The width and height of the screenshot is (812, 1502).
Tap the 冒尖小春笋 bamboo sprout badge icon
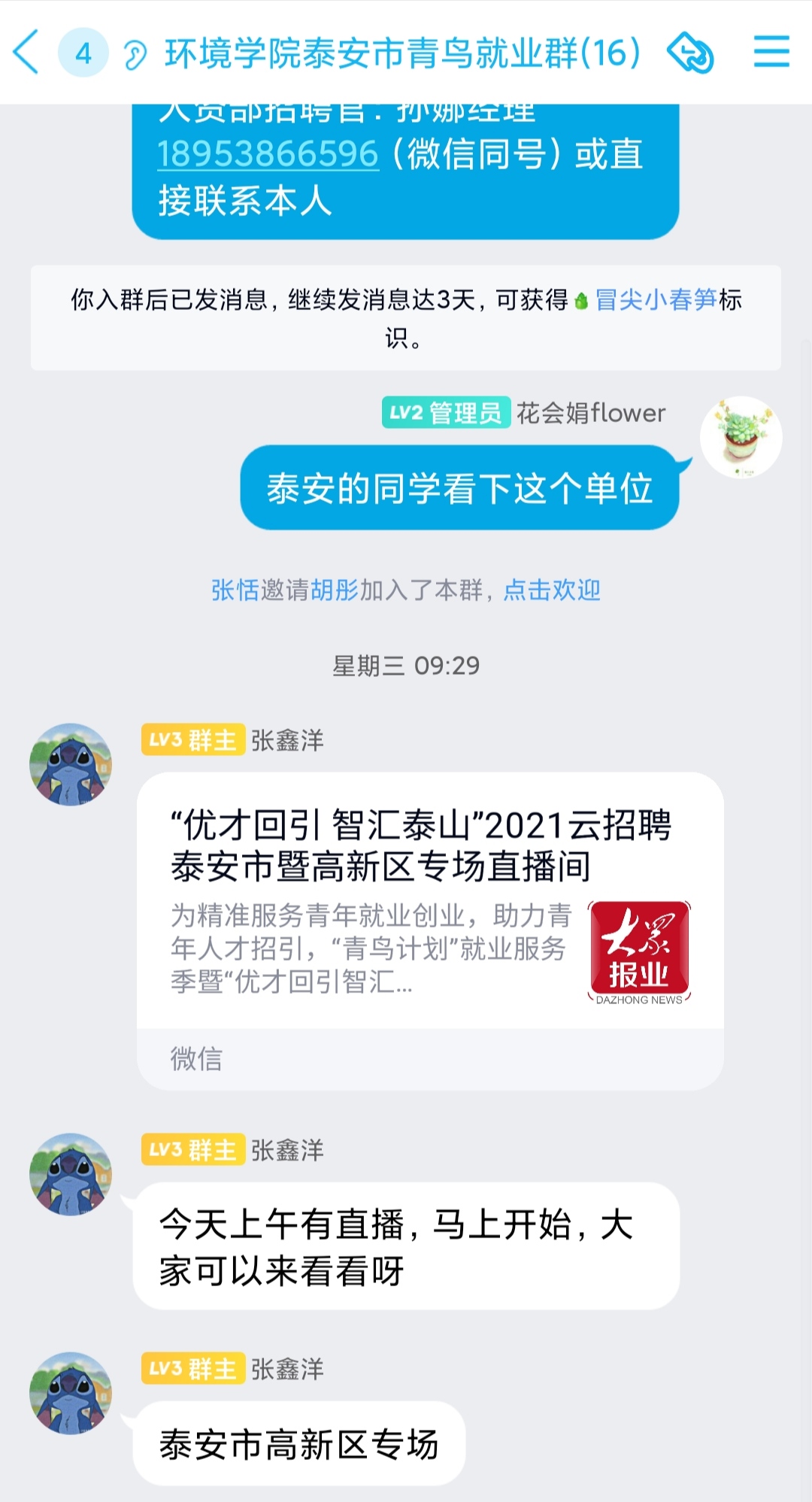click(x=583, y=301)
